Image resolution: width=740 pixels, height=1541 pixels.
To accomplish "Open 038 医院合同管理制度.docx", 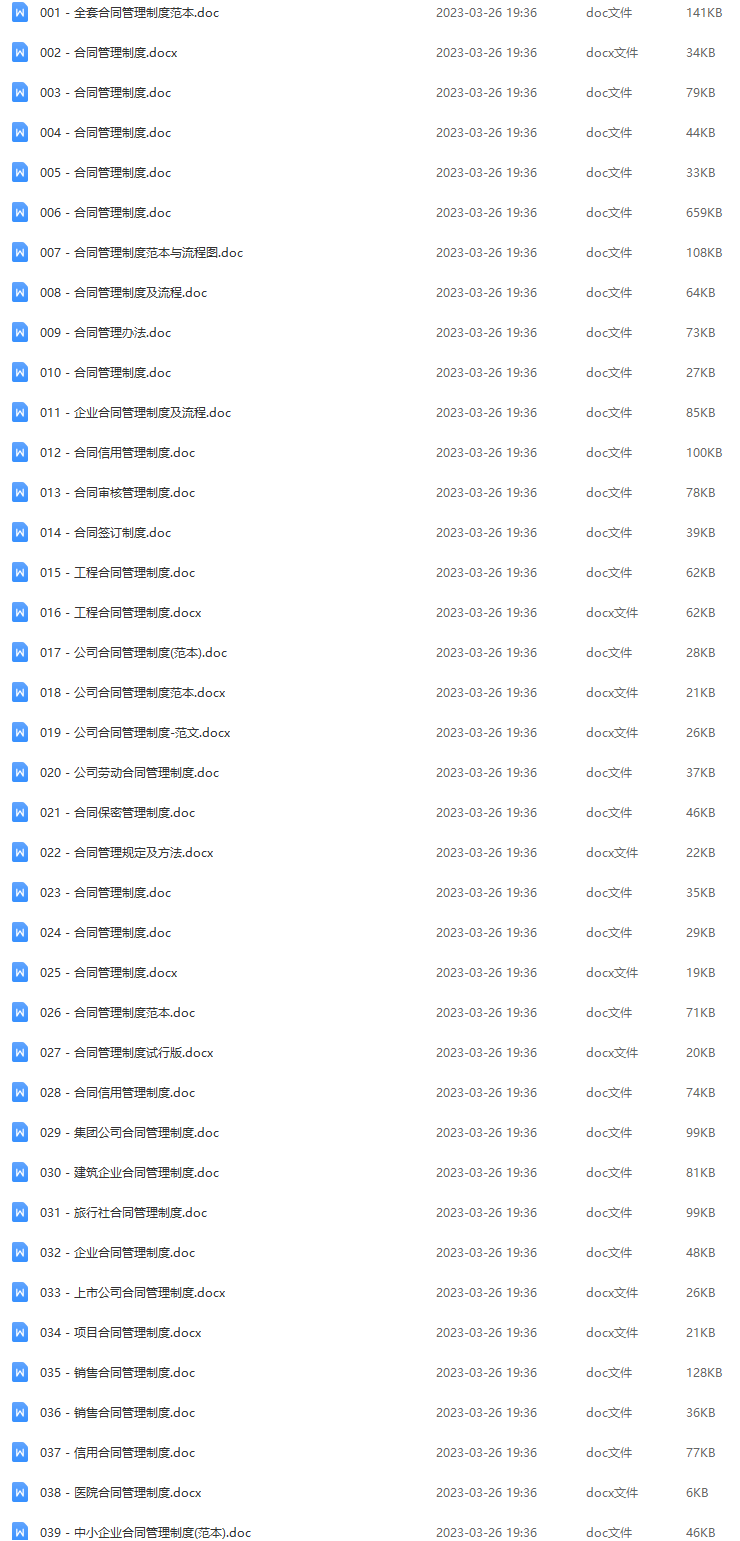I will (120, 1493).
